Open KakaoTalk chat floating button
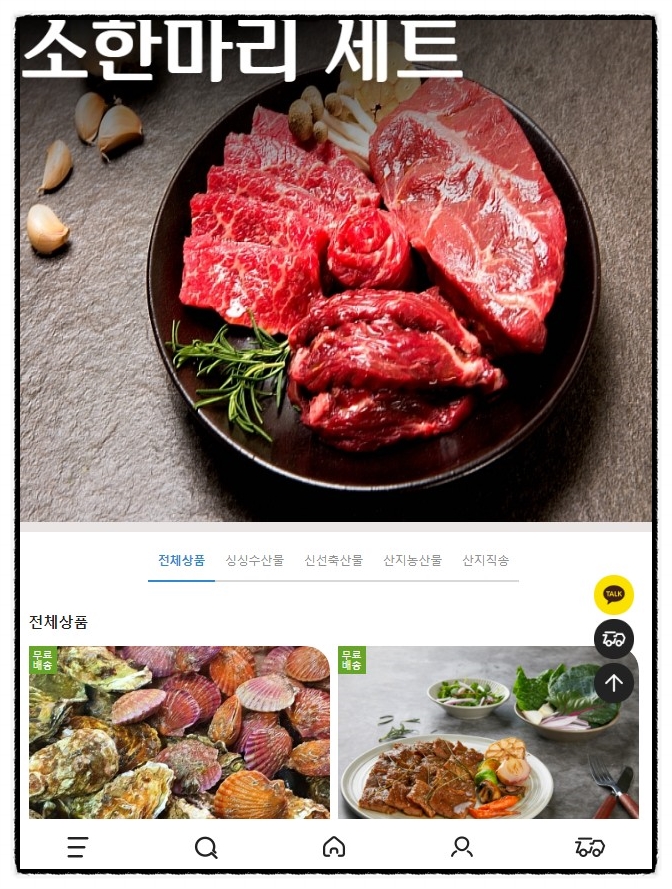 click(x=614, y=594)
